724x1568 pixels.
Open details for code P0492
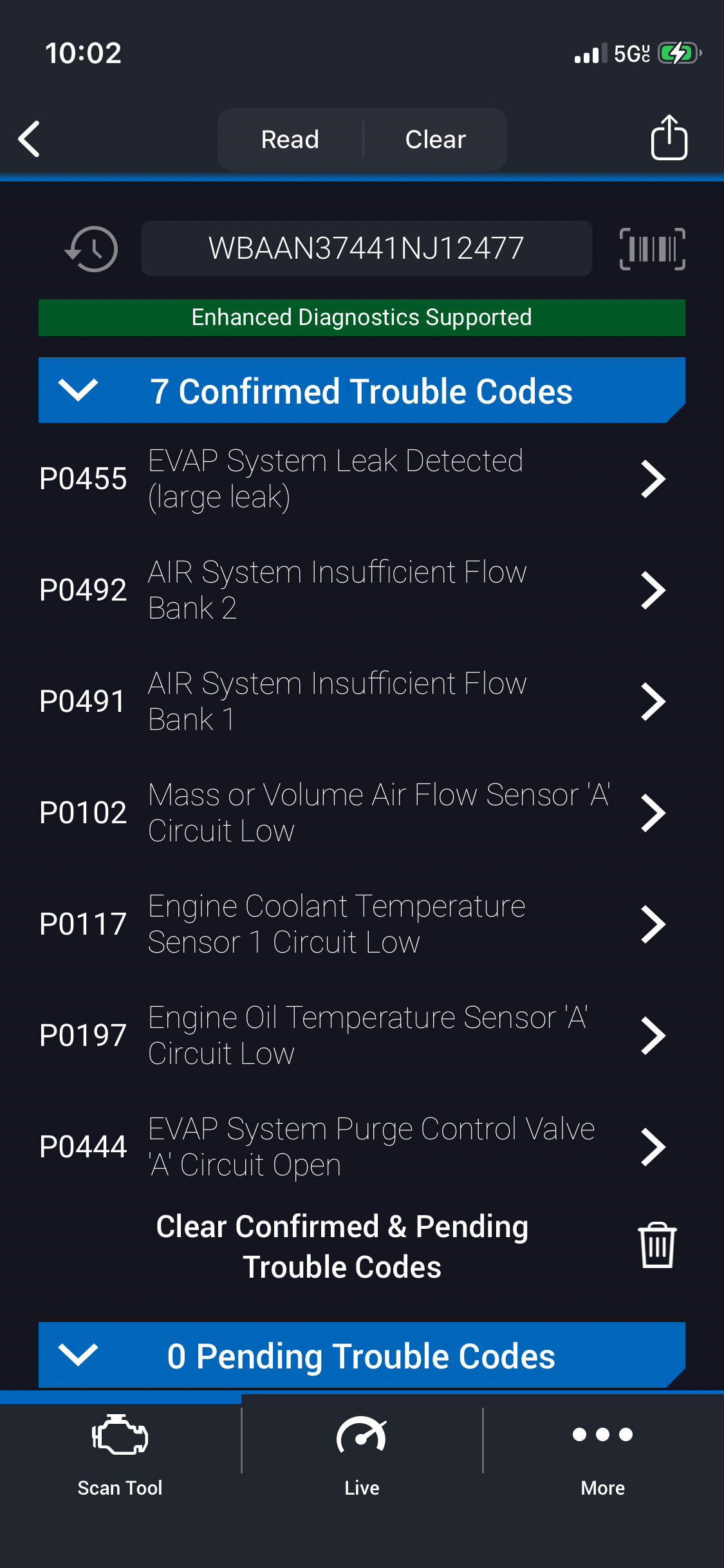pyautogui.click(x=352, y=590)
